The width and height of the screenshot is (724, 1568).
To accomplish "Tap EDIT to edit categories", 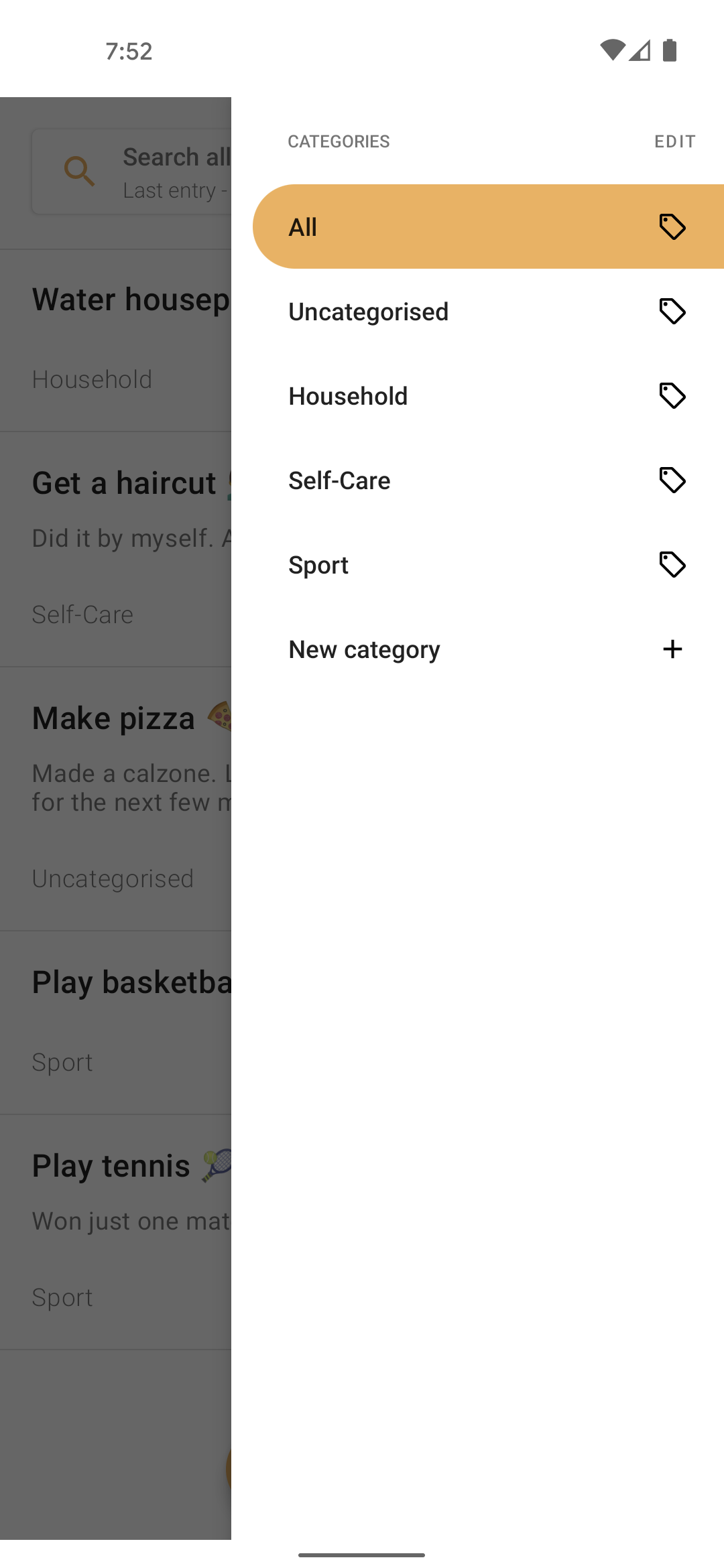I will [674, 141].
